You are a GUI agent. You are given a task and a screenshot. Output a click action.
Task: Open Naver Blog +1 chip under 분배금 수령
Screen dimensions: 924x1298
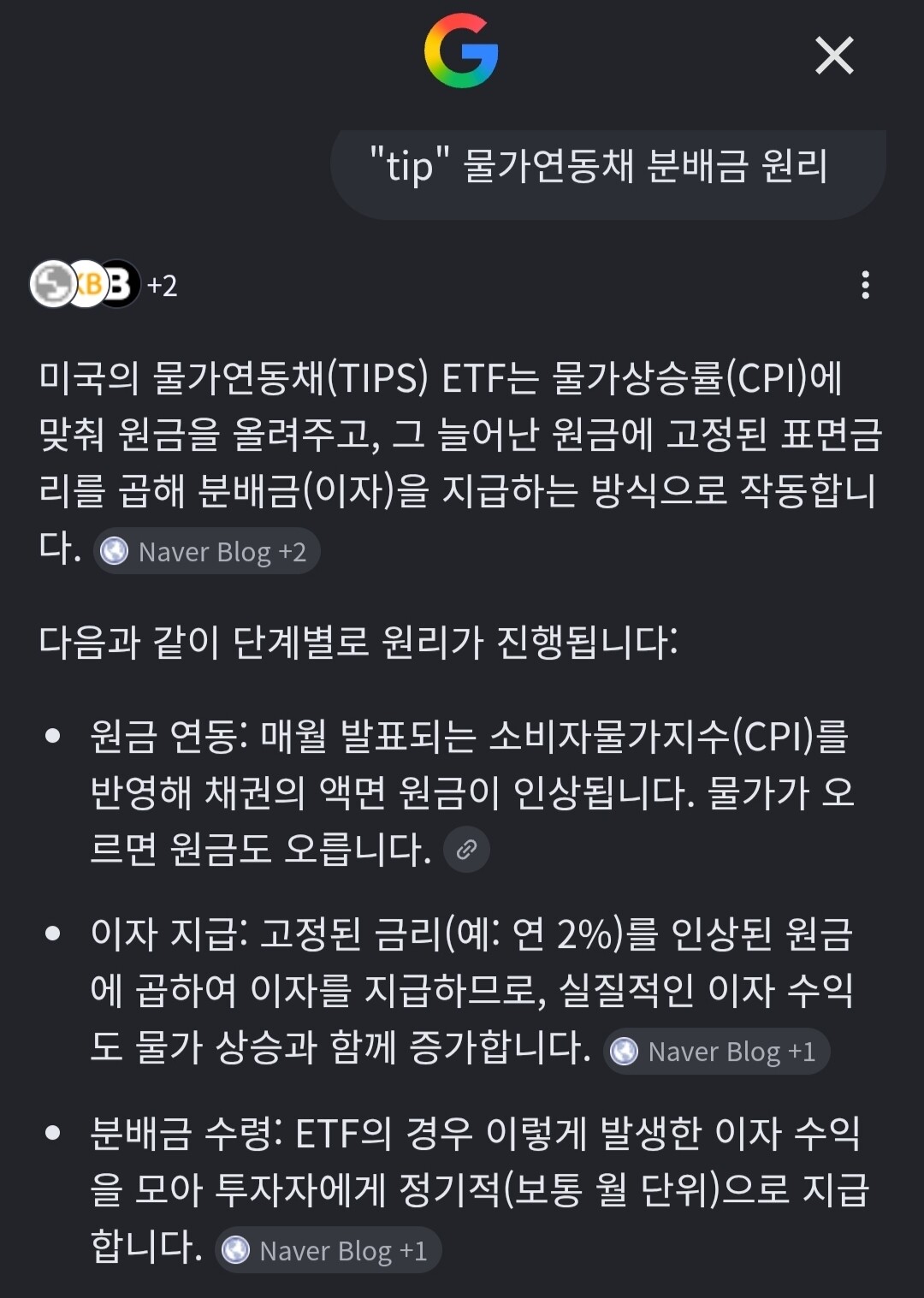(x=328, y=1250)
